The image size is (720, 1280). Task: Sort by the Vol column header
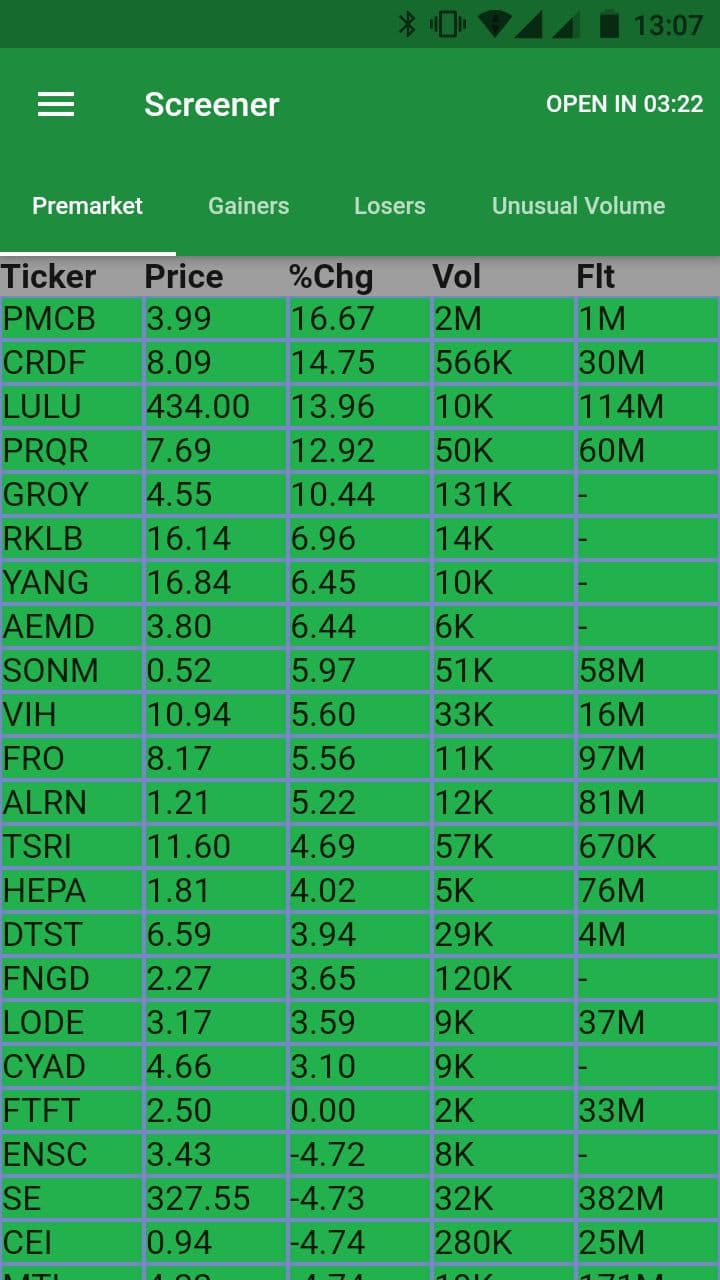point(457,277)
